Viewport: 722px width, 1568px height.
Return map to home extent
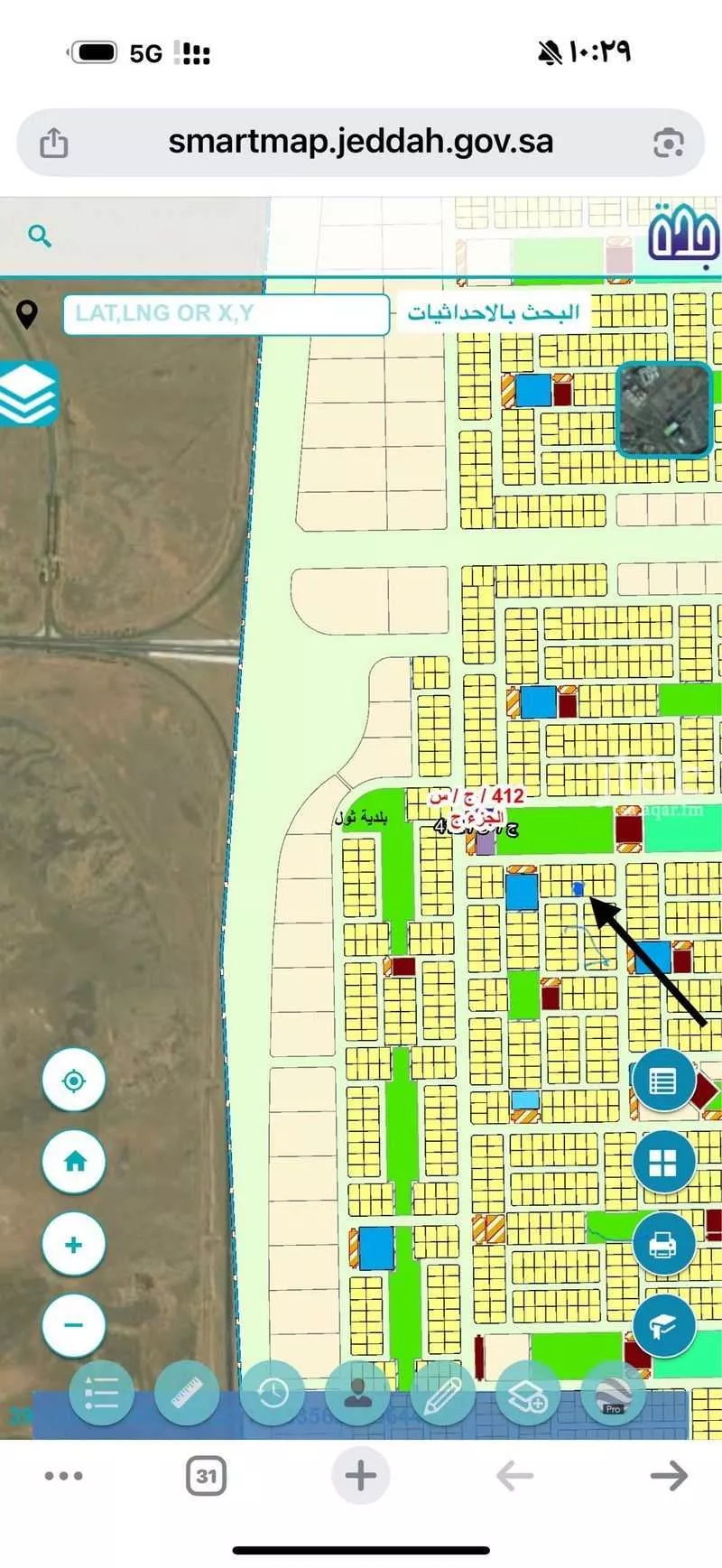tap(74, 1162)
